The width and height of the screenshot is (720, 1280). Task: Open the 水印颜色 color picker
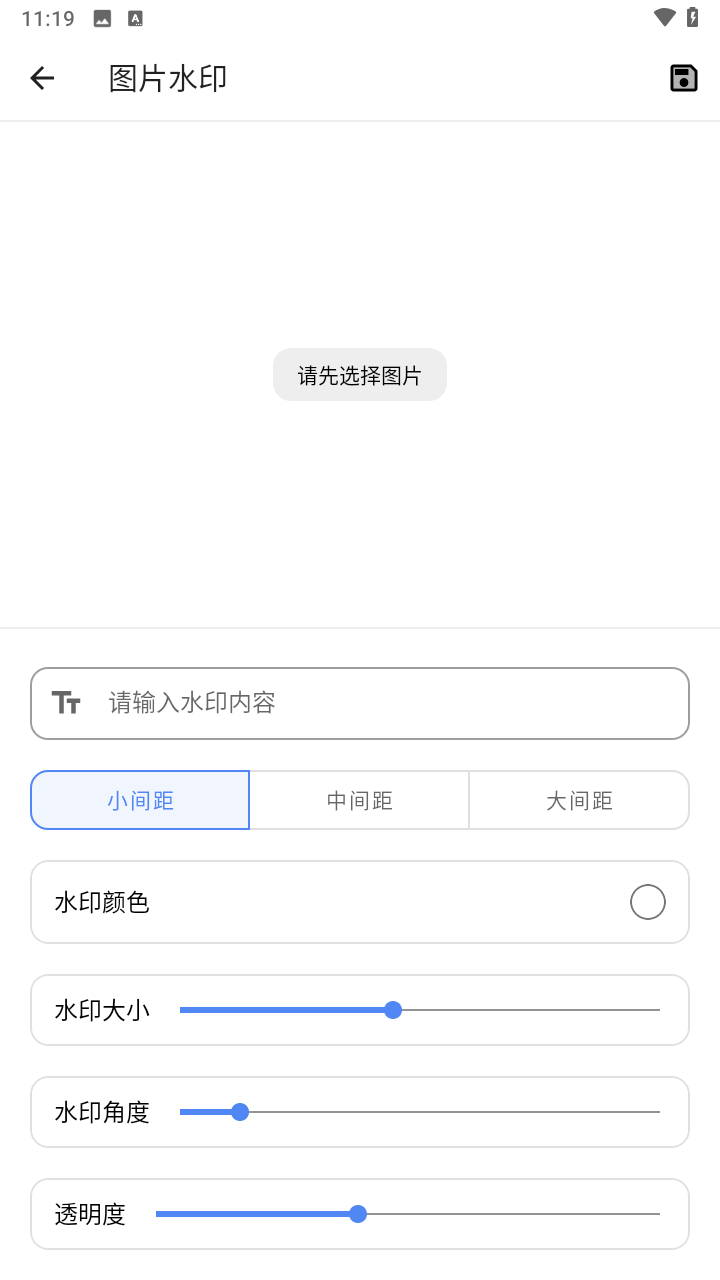point(647,902)
